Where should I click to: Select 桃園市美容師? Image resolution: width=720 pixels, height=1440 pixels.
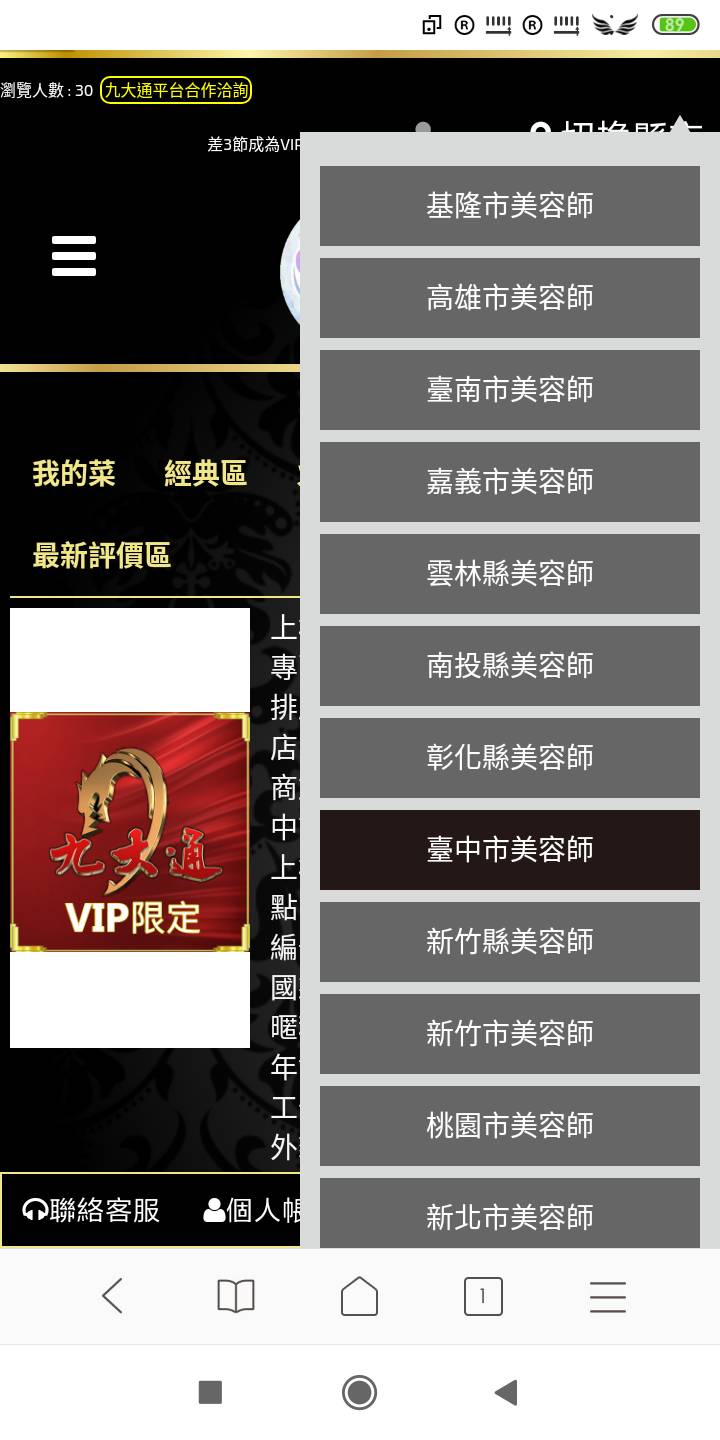click(x=509, y=1126)
